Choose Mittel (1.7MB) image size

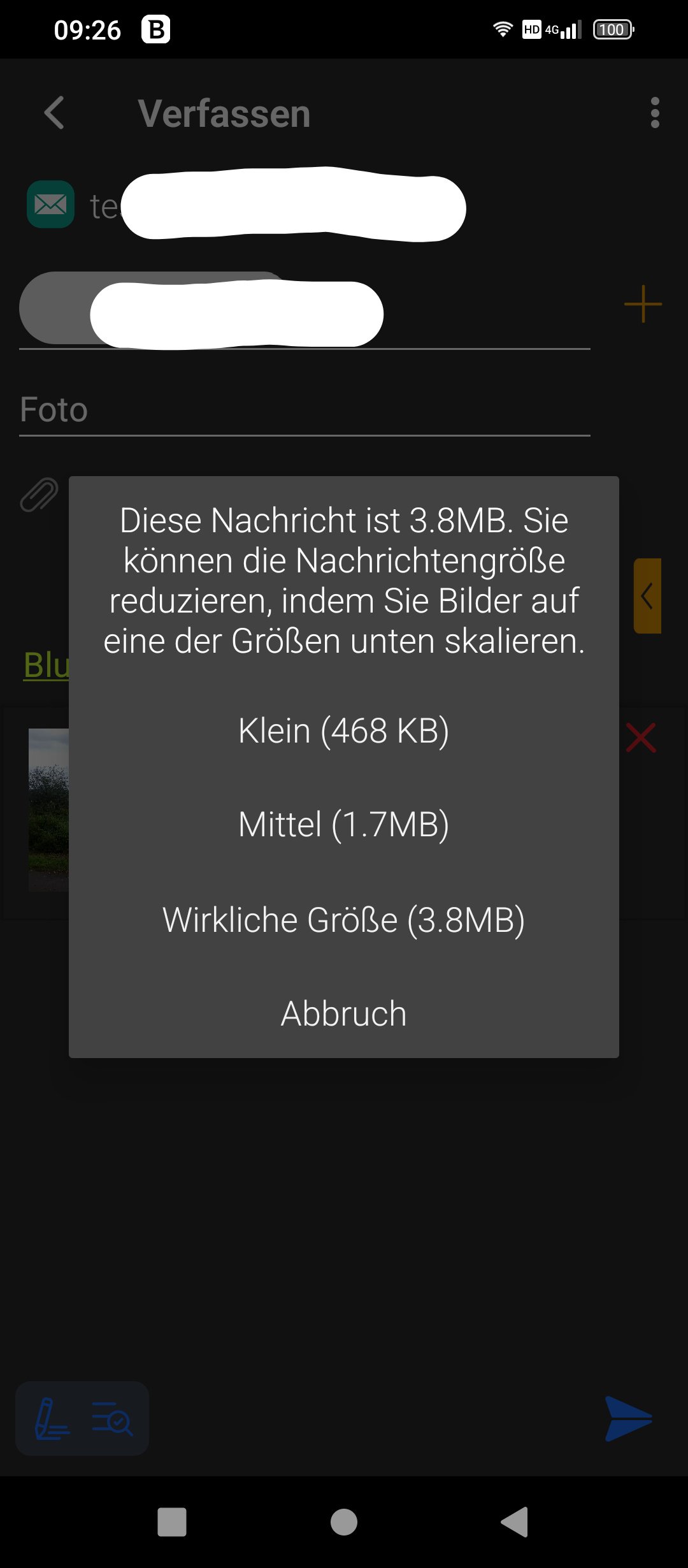343,825
